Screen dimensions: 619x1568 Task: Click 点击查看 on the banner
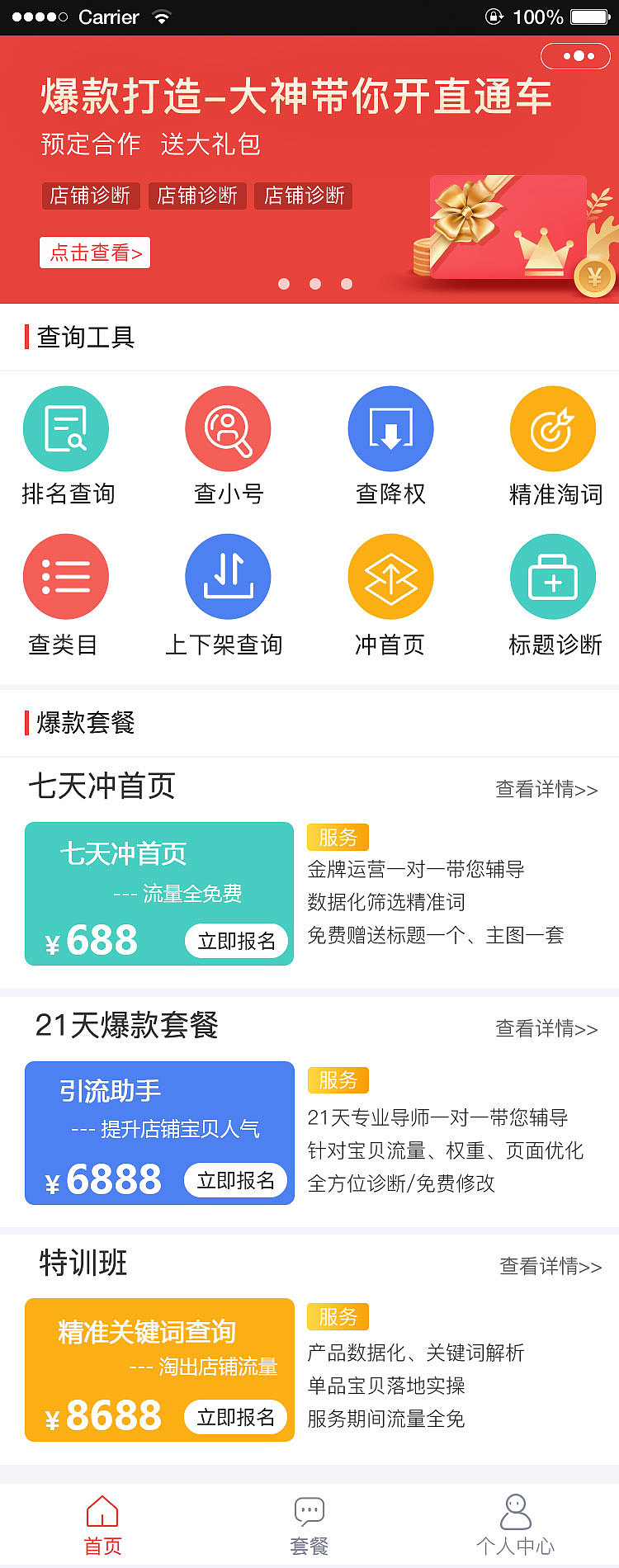coord(94,253)
